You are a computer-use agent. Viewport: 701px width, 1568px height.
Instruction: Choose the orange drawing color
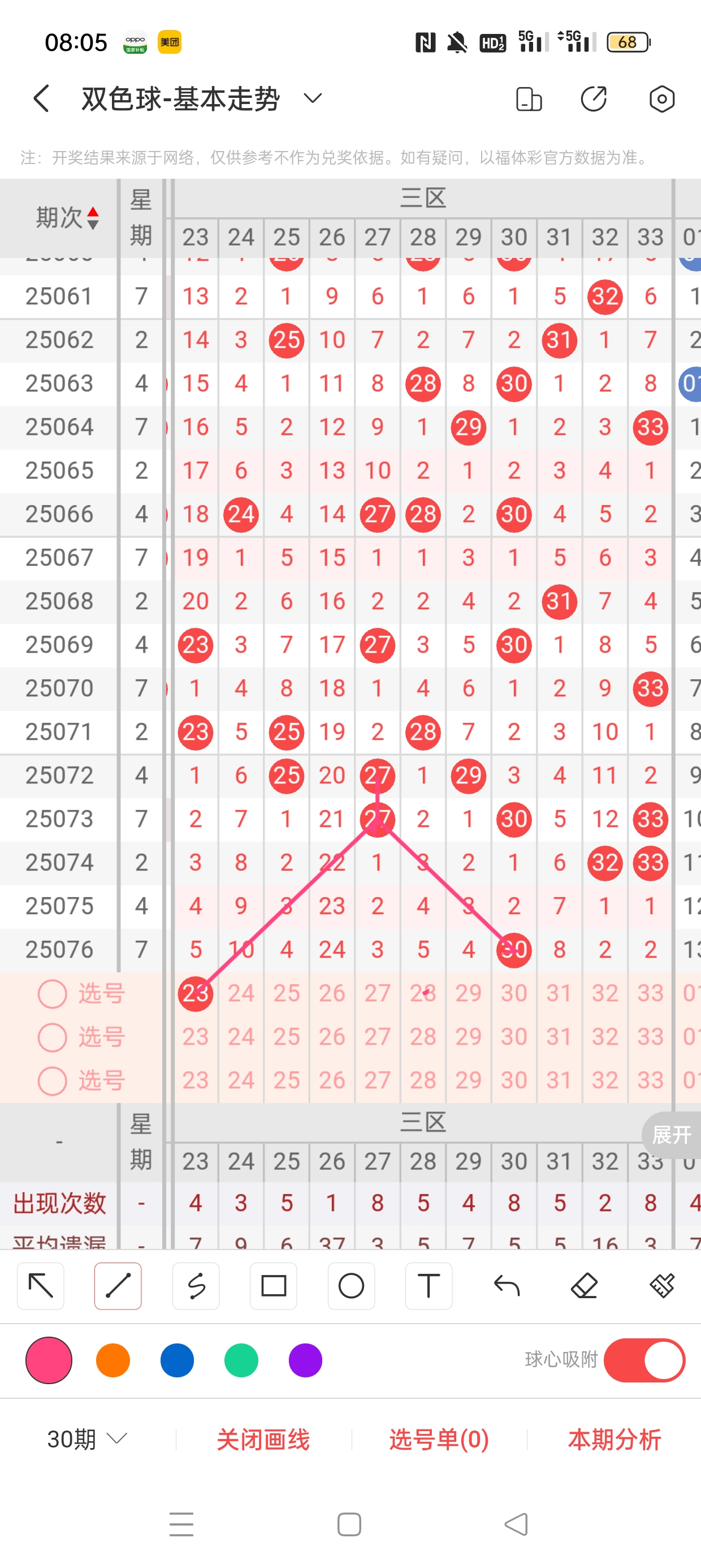pyautogui.click(x=113, y=1360)
